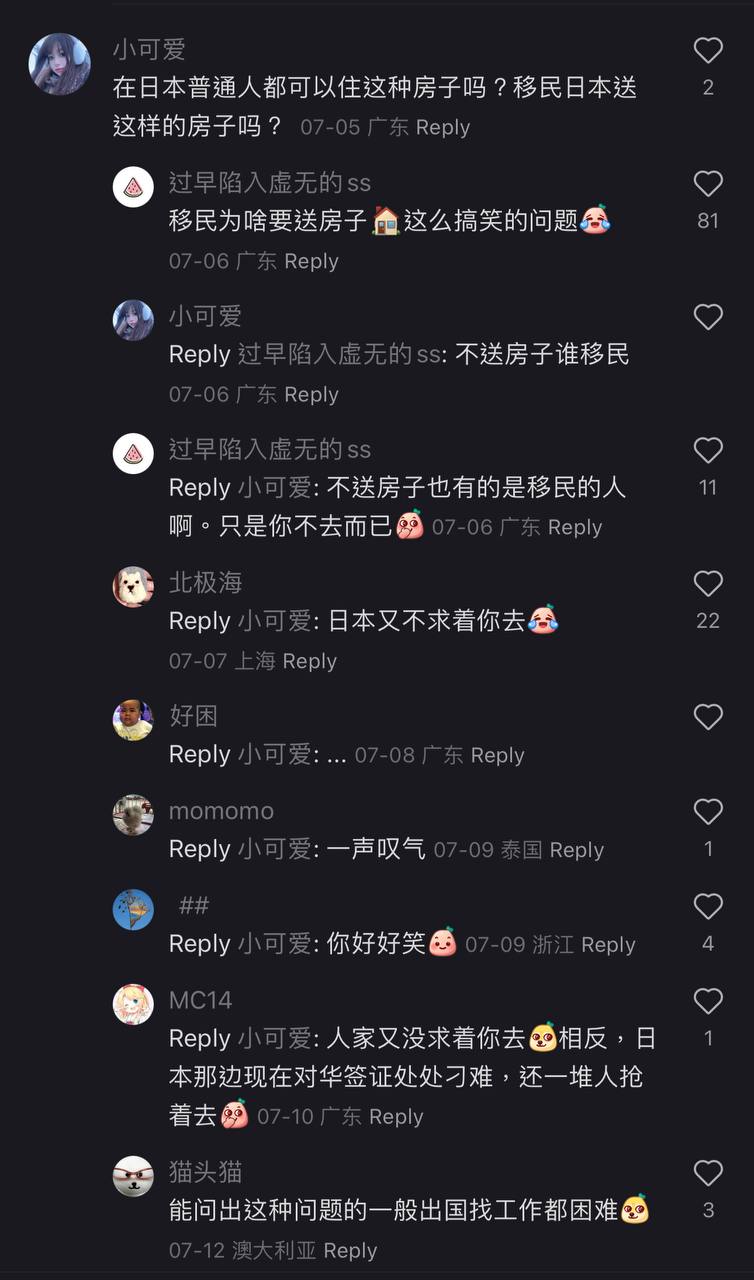Tap Reply on 猫头猫's bottom comment
The height and width of the screenshot is (1280, 754).
(350, 1250)
